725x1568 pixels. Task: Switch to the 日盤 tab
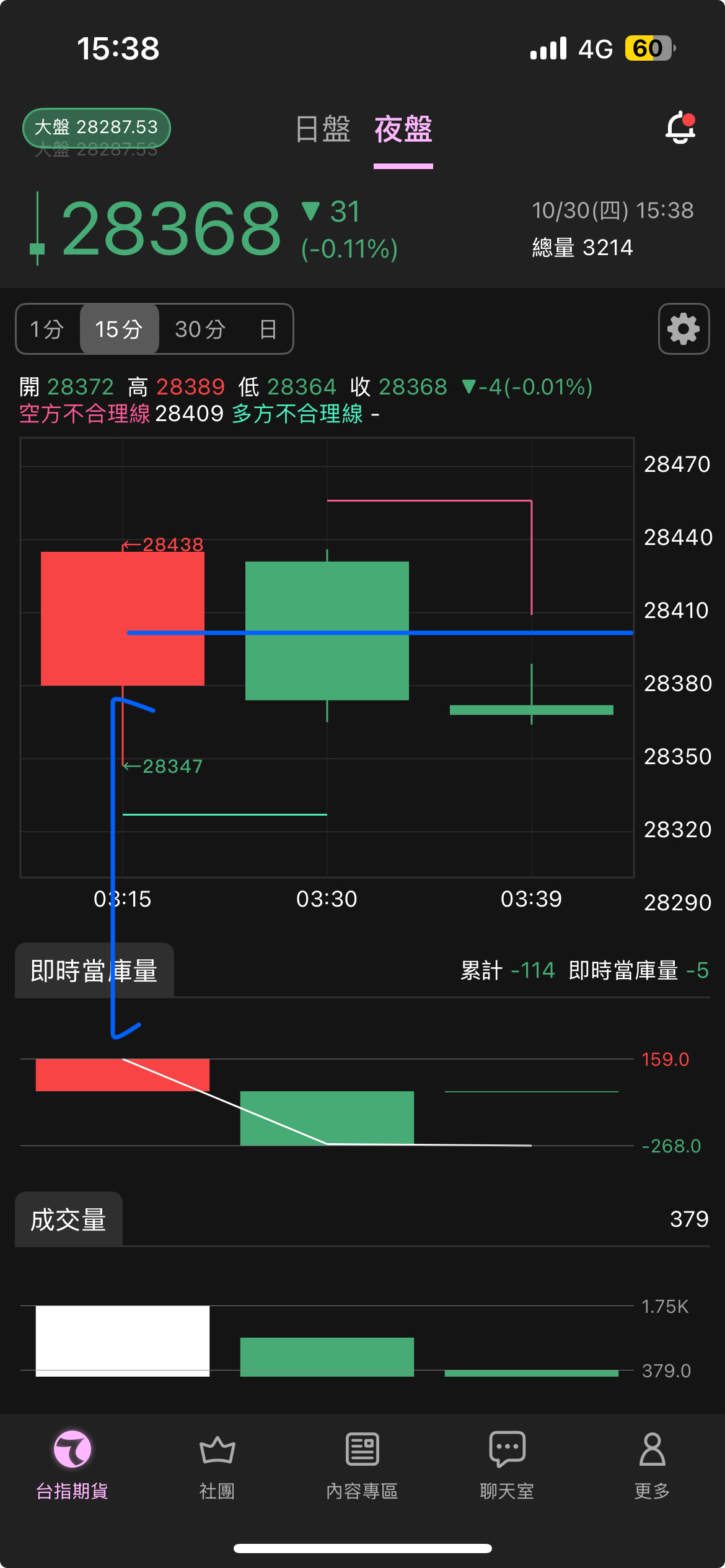coord(323,130)
